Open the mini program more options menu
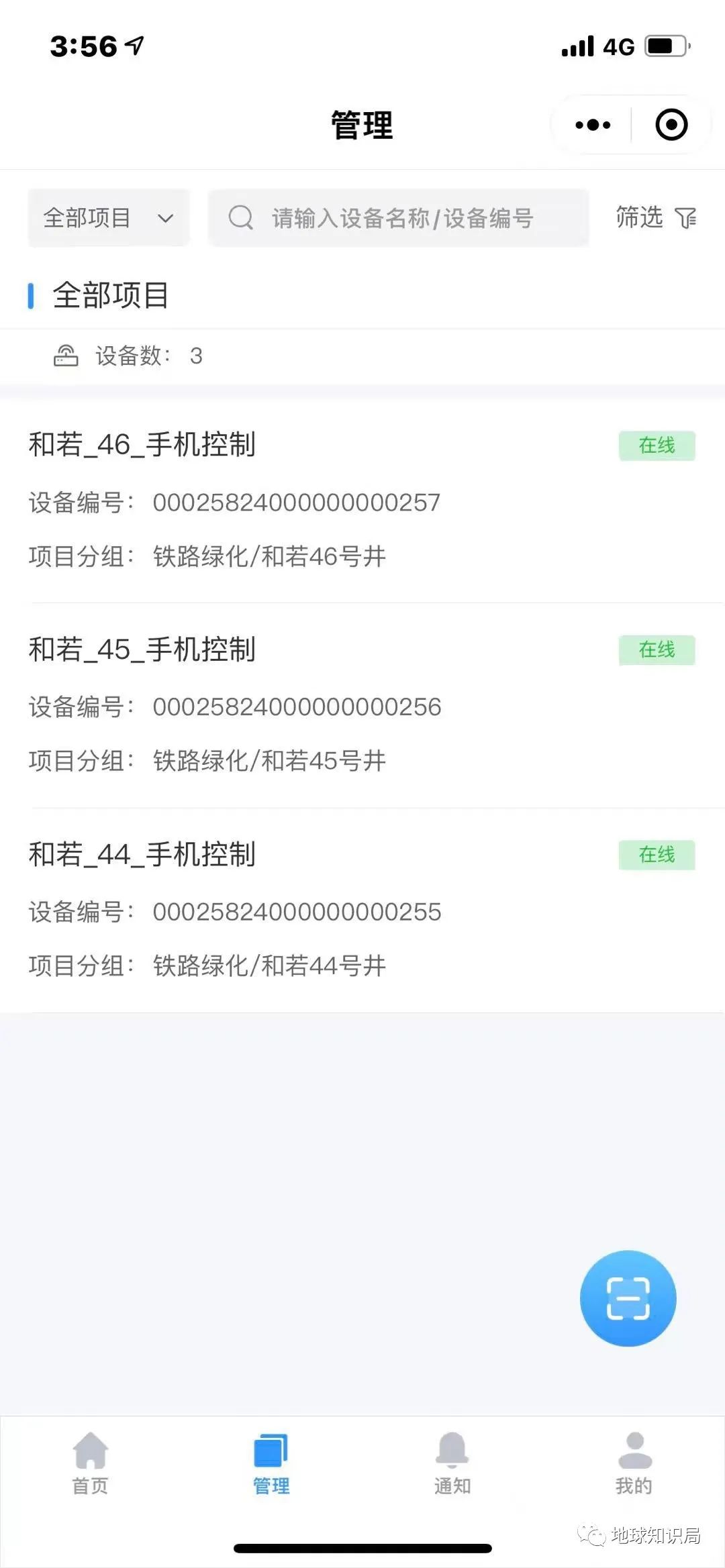The image size is (725, 1568). 593,125
